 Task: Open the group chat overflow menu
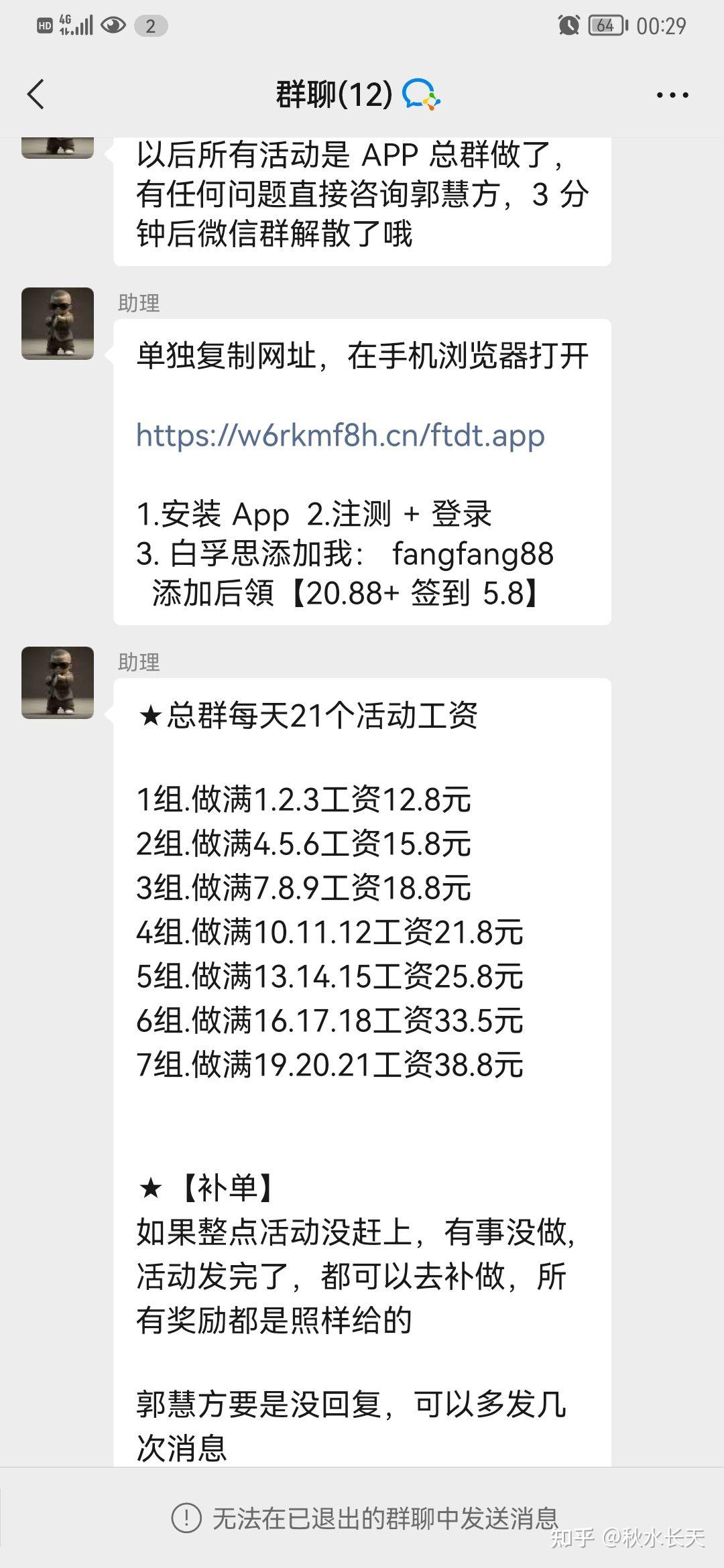click(672, 95)
